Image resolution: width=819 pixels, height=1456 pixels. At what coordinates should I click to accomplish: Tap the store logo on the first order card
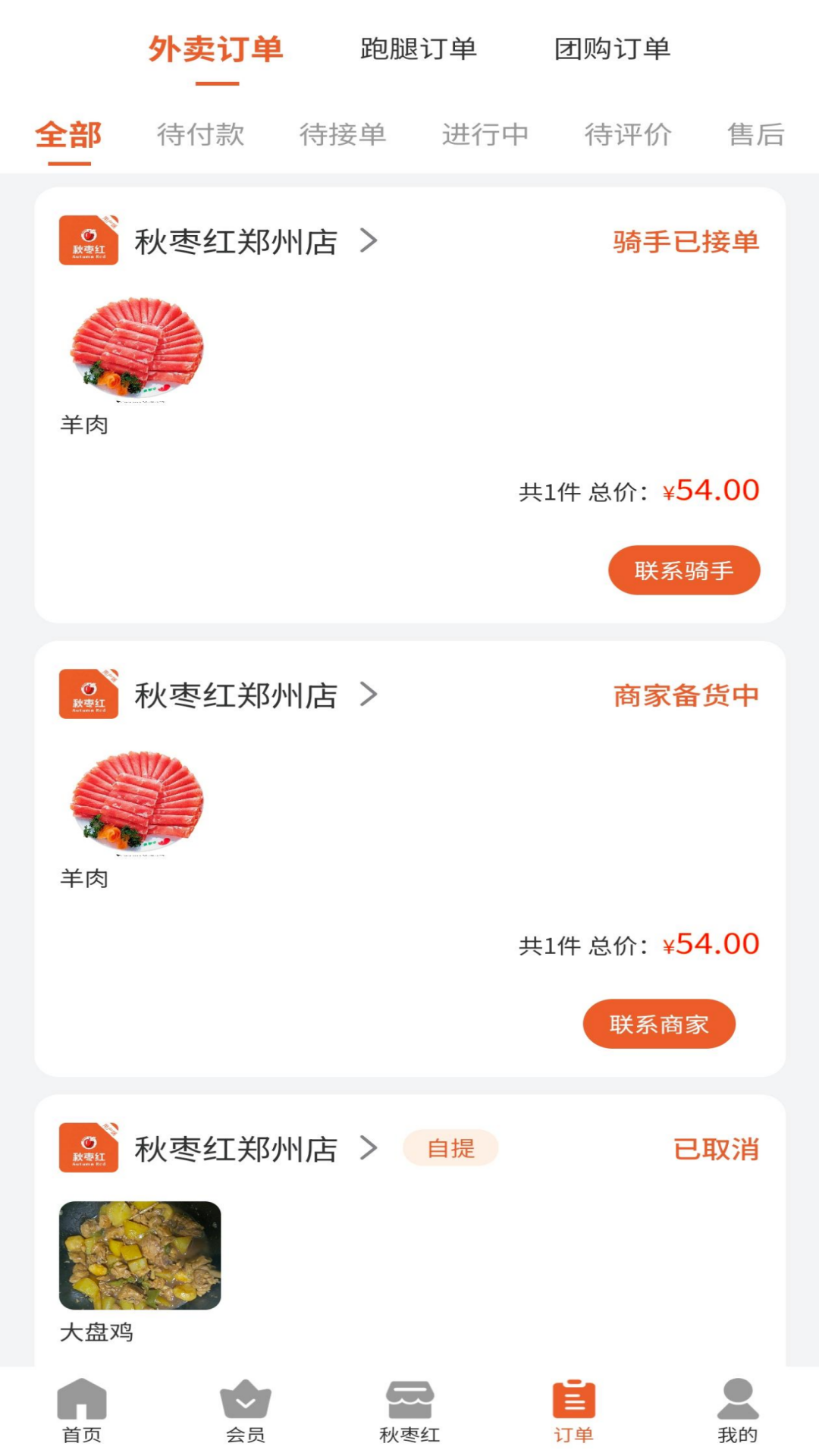[88, 240]
